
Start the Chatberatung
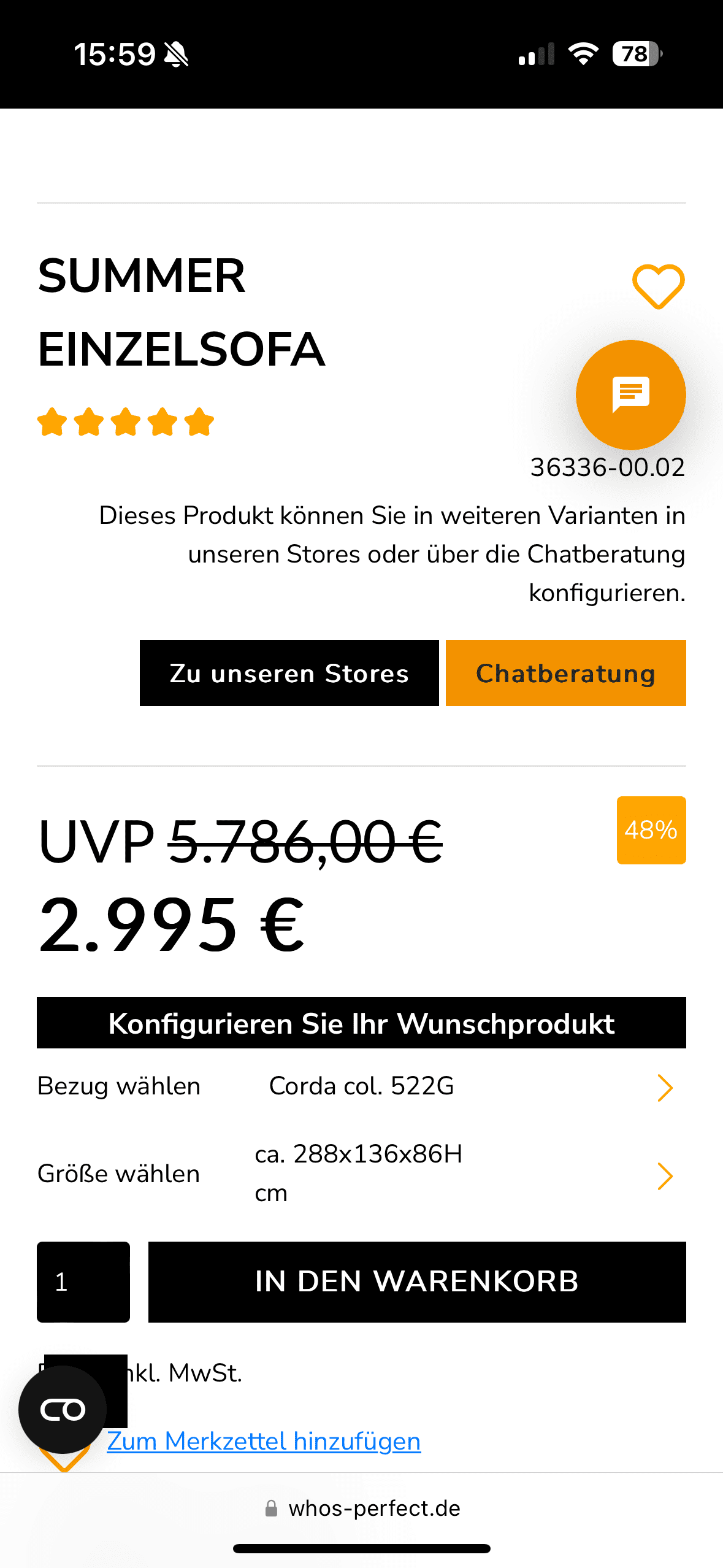pyautogui.click(x=565, y=673)
